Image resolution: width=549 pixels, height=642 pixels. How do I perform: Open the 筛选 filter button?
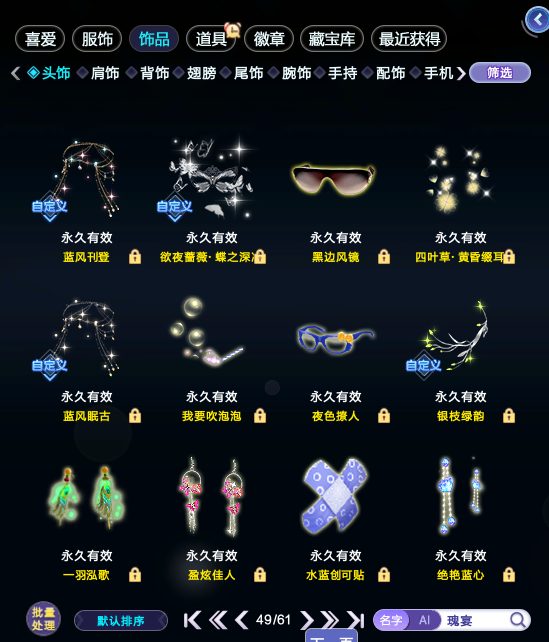click(500, 73)
